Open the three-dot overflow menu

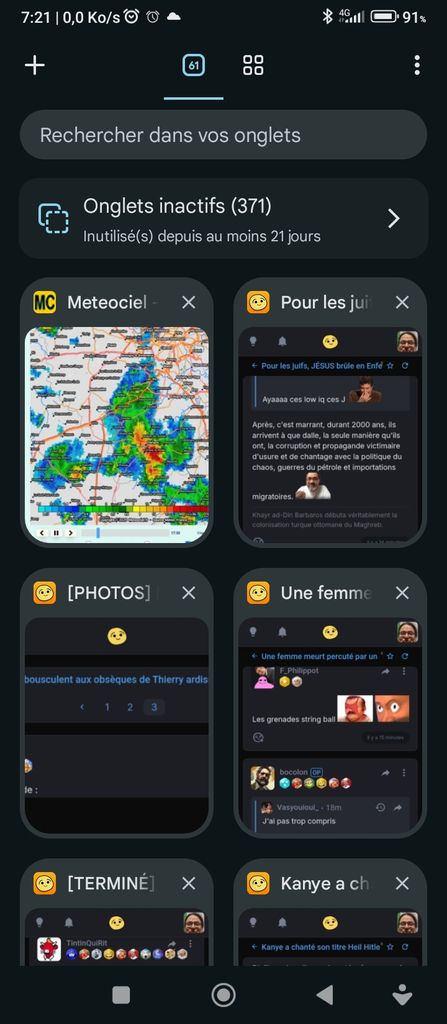click(x=417, y=65)
